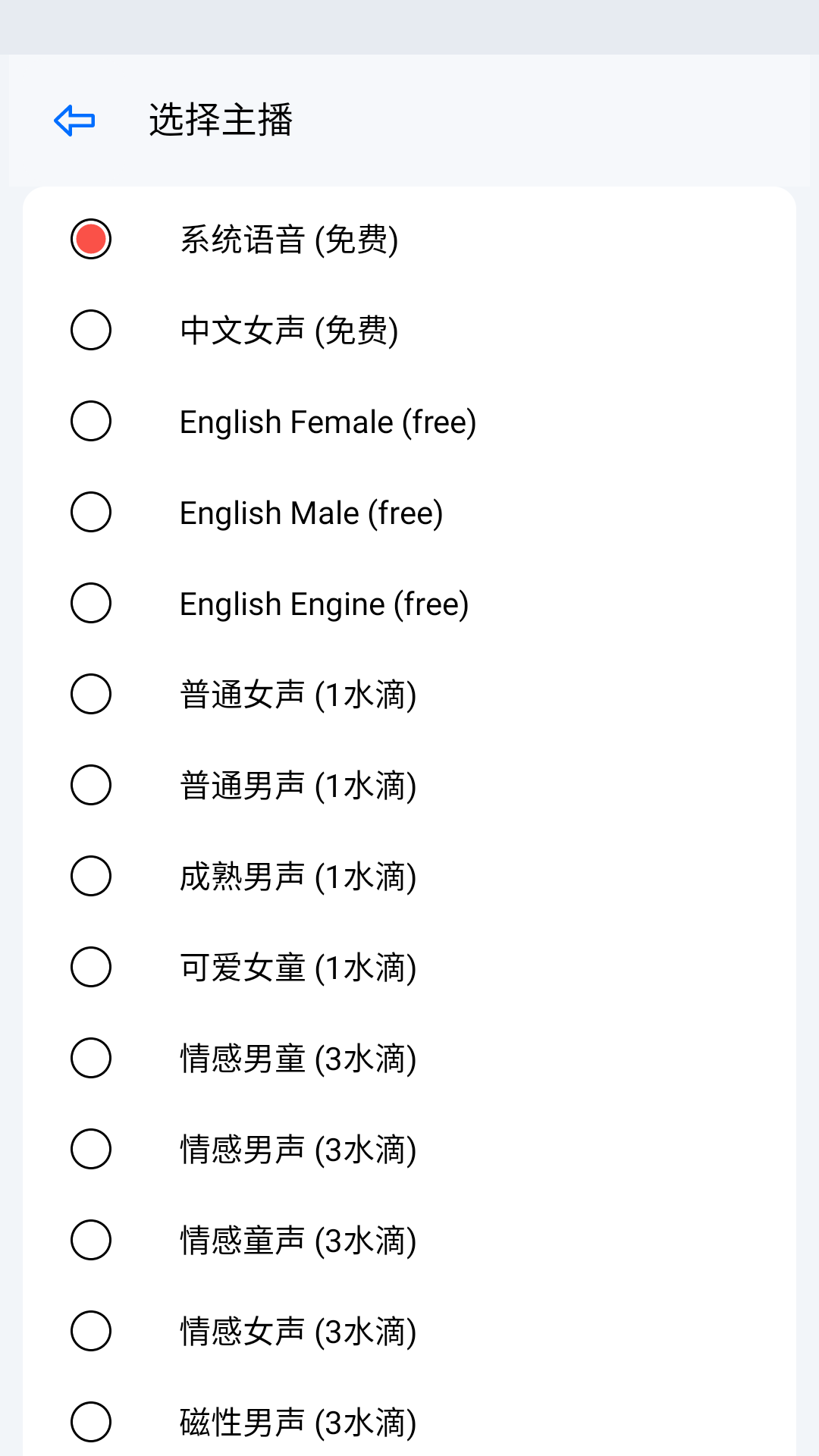Choose the 情感男声 emotional voice
This screenshot has height=1456, width=819.
click(90, 1150)
